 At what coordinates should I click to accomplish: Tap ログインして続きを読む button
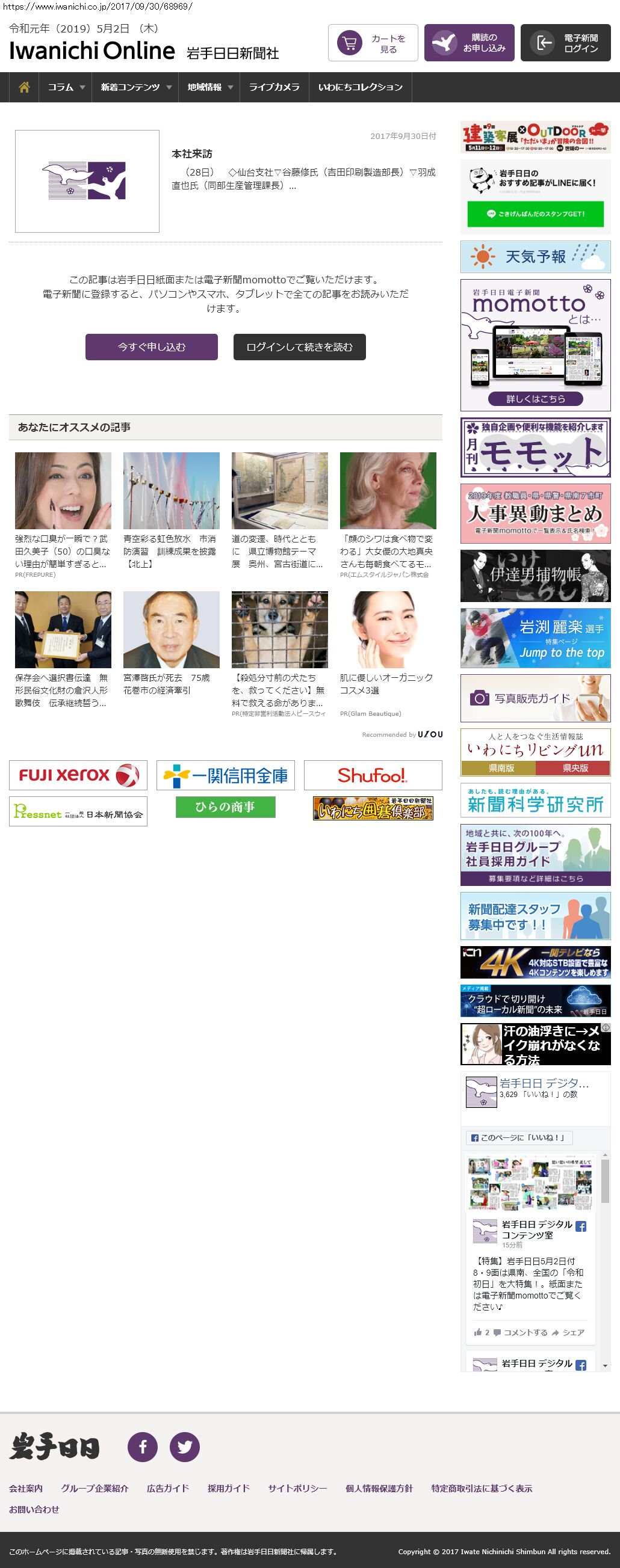coord(299,347)
